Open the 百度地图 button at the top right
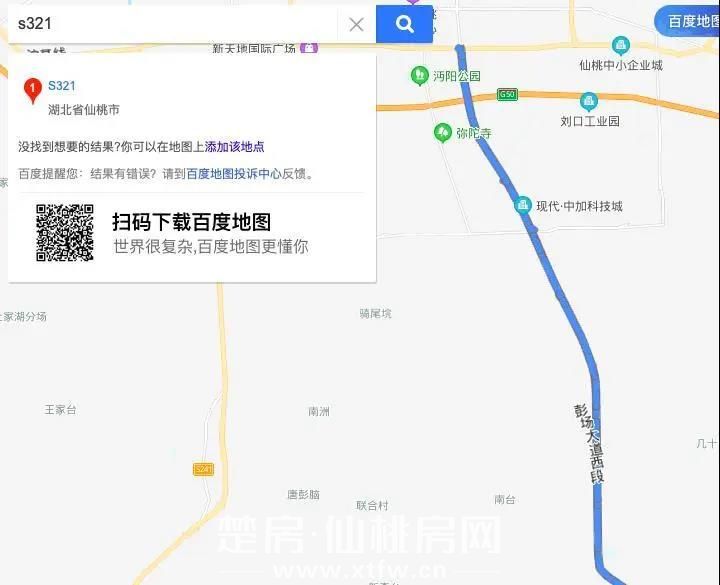 tap(690, 20)
